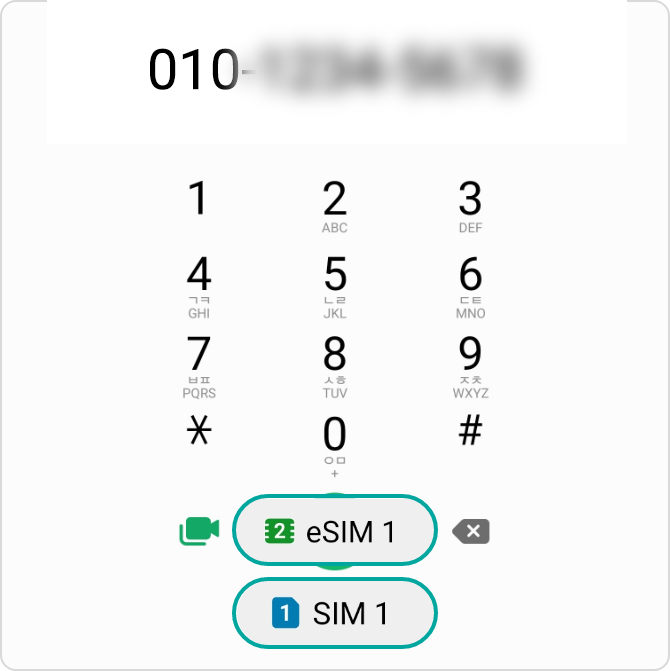The height and width of the screenshot is (671, 670).
Task: Delete the last dialed digit
Action: (471, 531)
